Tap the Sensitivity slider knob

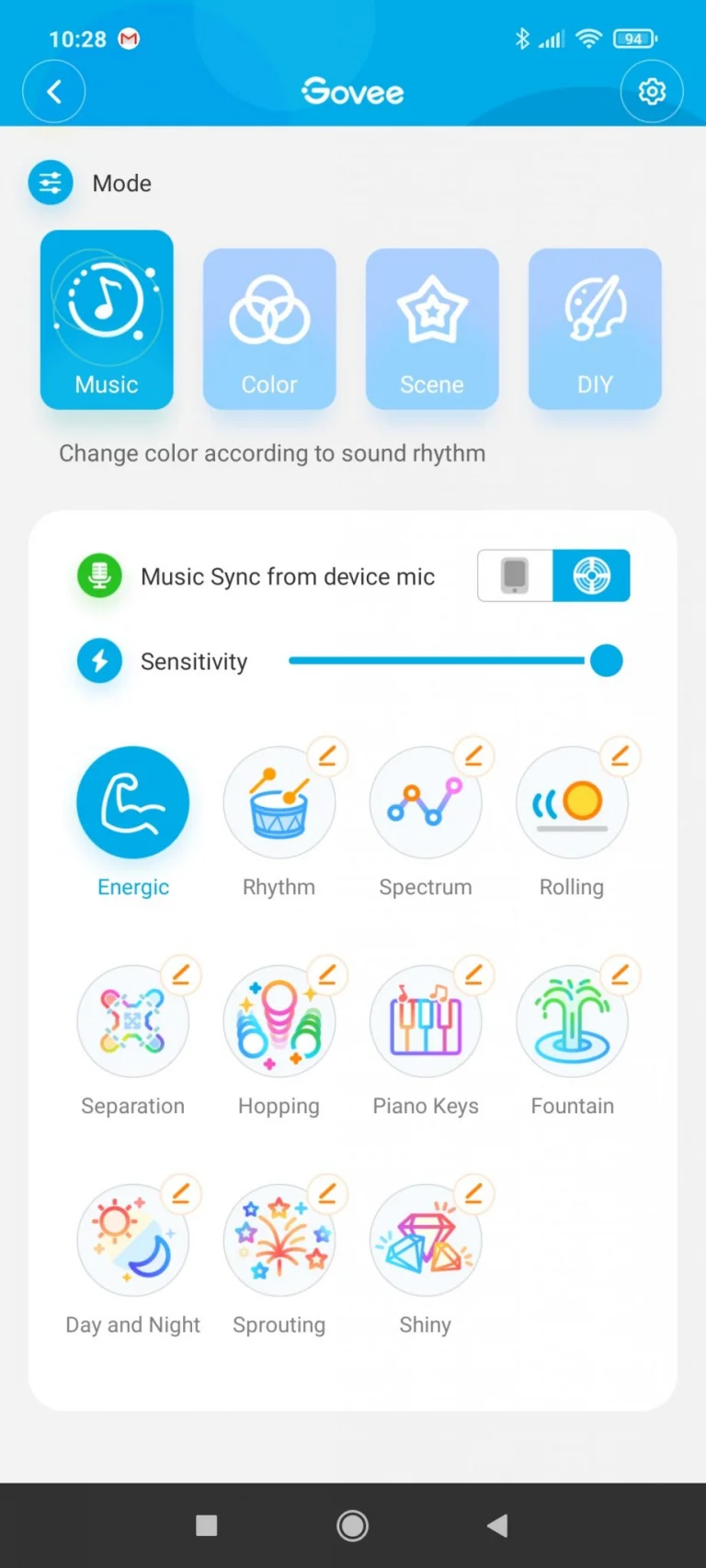coord(606,661)
